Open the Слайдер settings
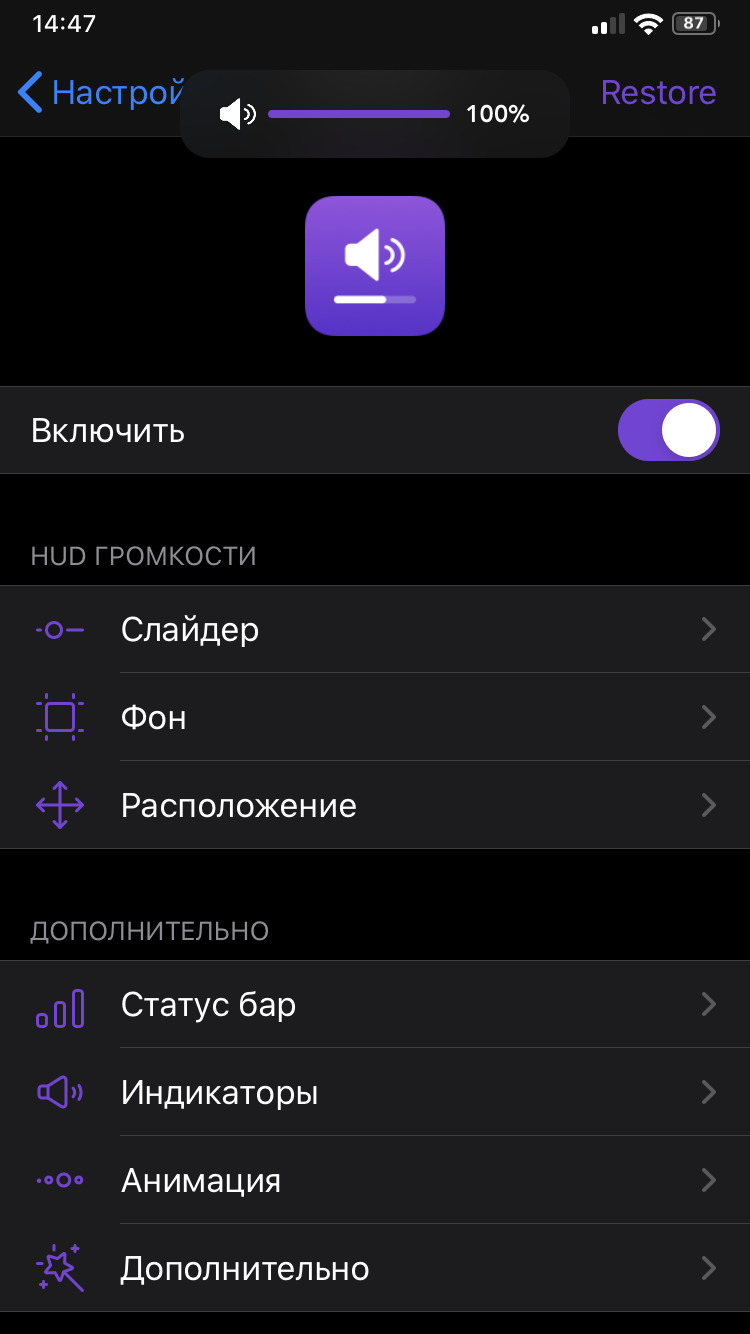Screen dimensions: 750x1334 (375, 629)
